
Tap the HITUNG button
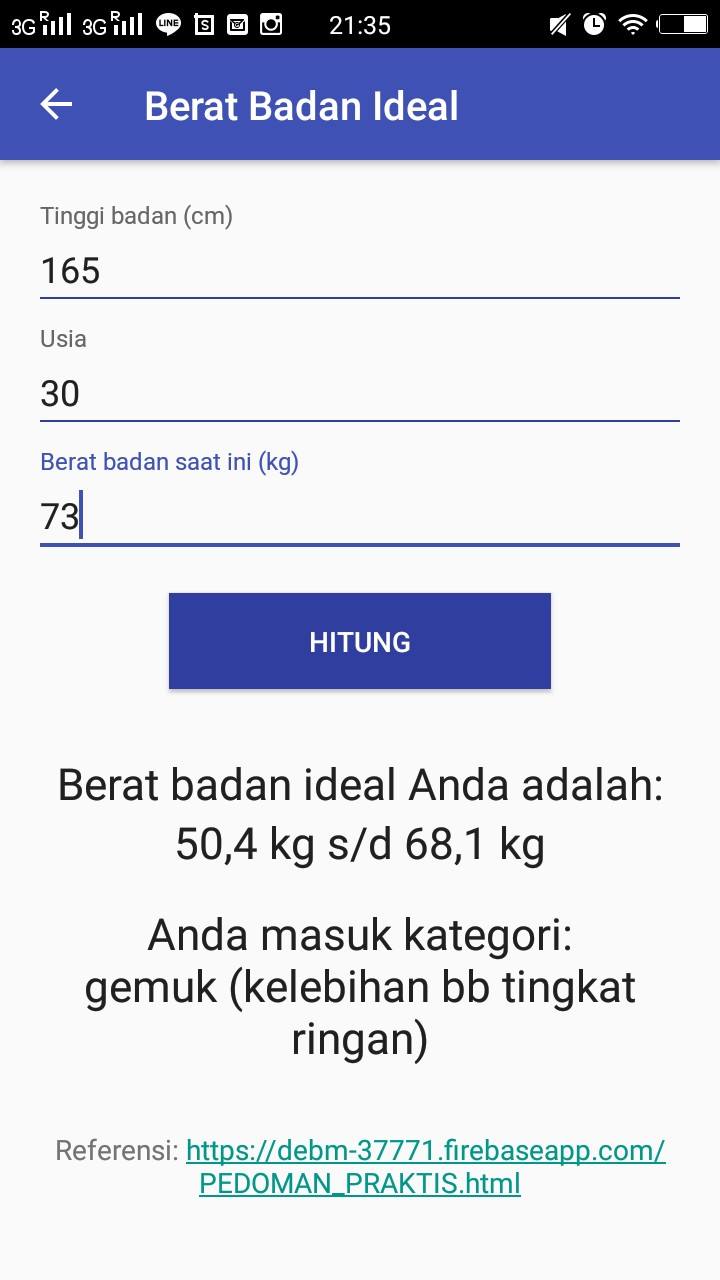[360, 641]
